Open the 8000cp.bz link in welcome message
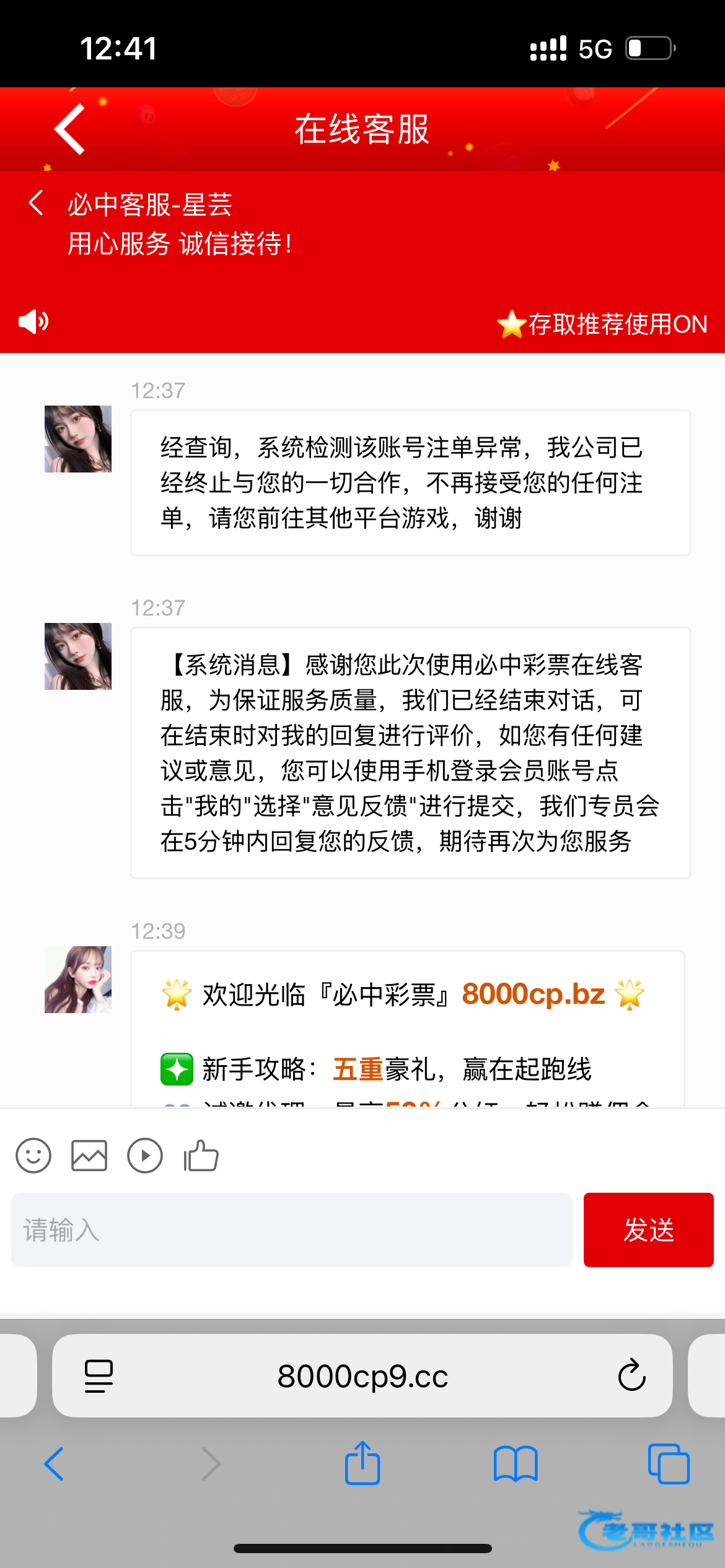Viewport: 725px width, 1568px height. 533,995
